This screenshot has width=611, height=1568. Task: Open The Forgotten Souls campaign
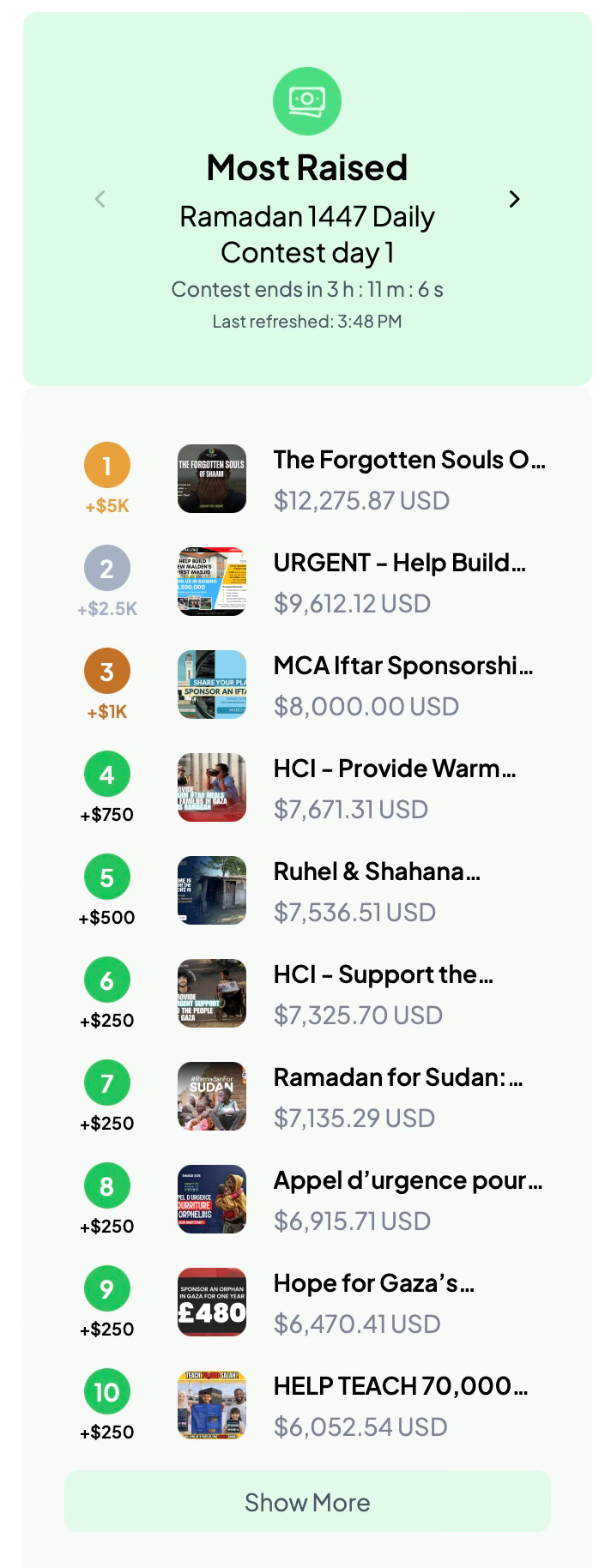[408, 461]
